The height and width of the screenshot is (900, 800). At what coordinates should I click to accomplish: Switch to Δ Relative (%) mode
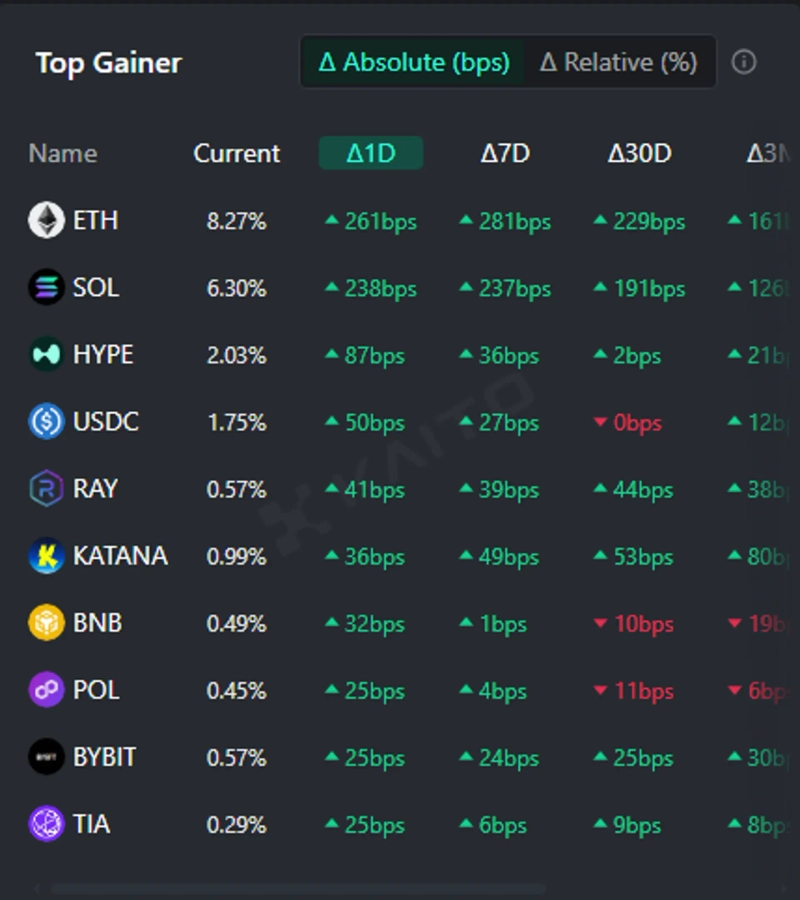click(x=618, y=62)
